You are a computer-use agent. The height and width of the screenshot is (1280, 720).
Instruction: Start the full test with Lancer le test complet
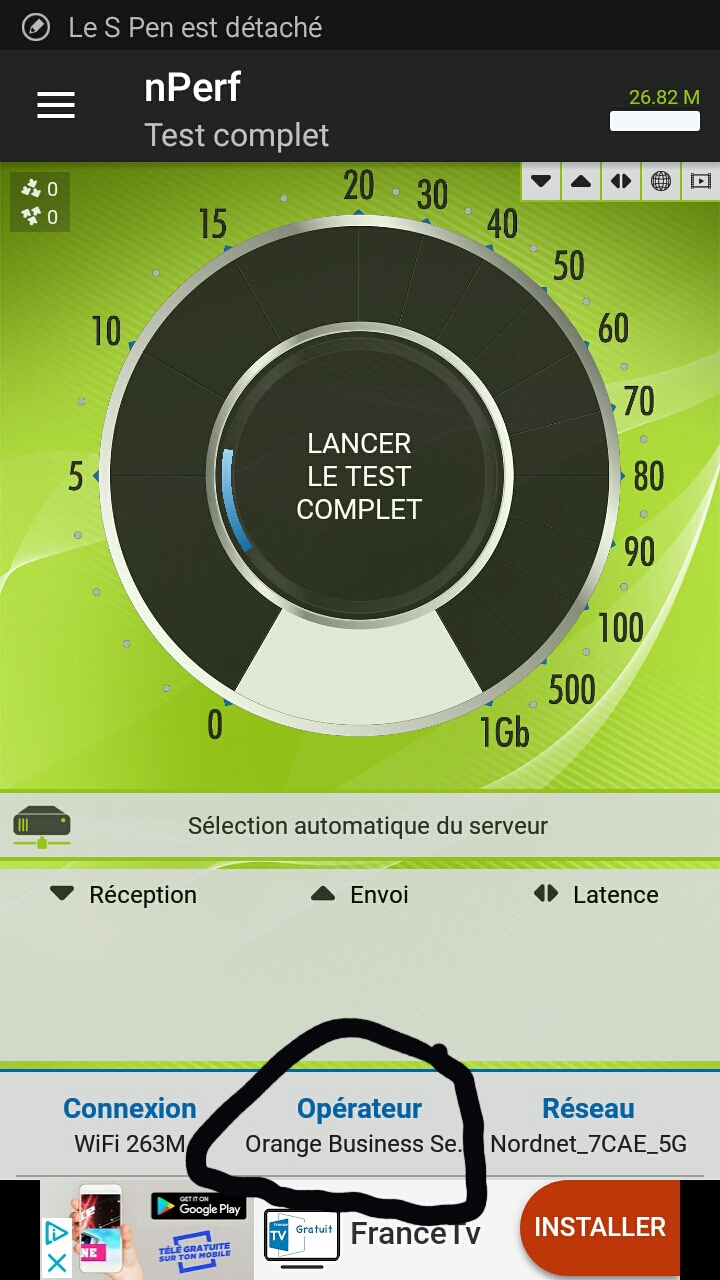tap(359, 476)
